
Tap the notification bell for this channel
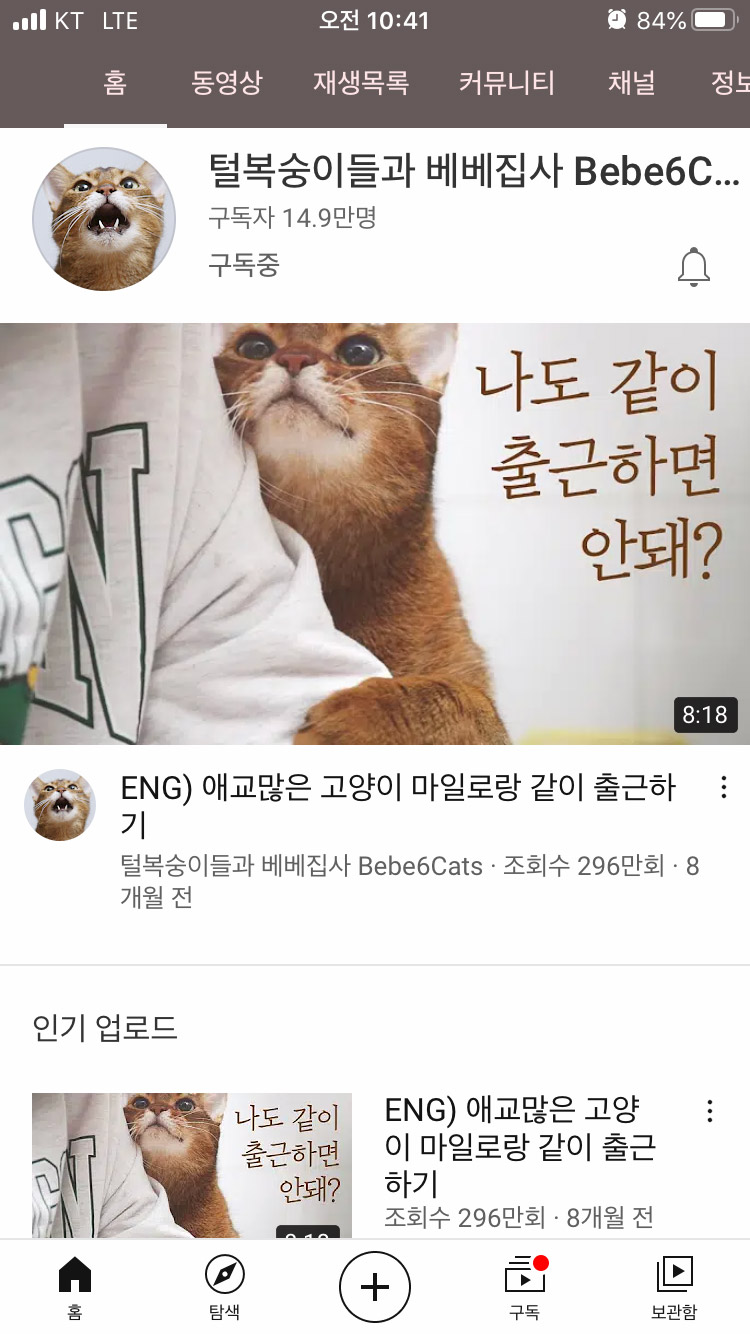pos(693,267)
